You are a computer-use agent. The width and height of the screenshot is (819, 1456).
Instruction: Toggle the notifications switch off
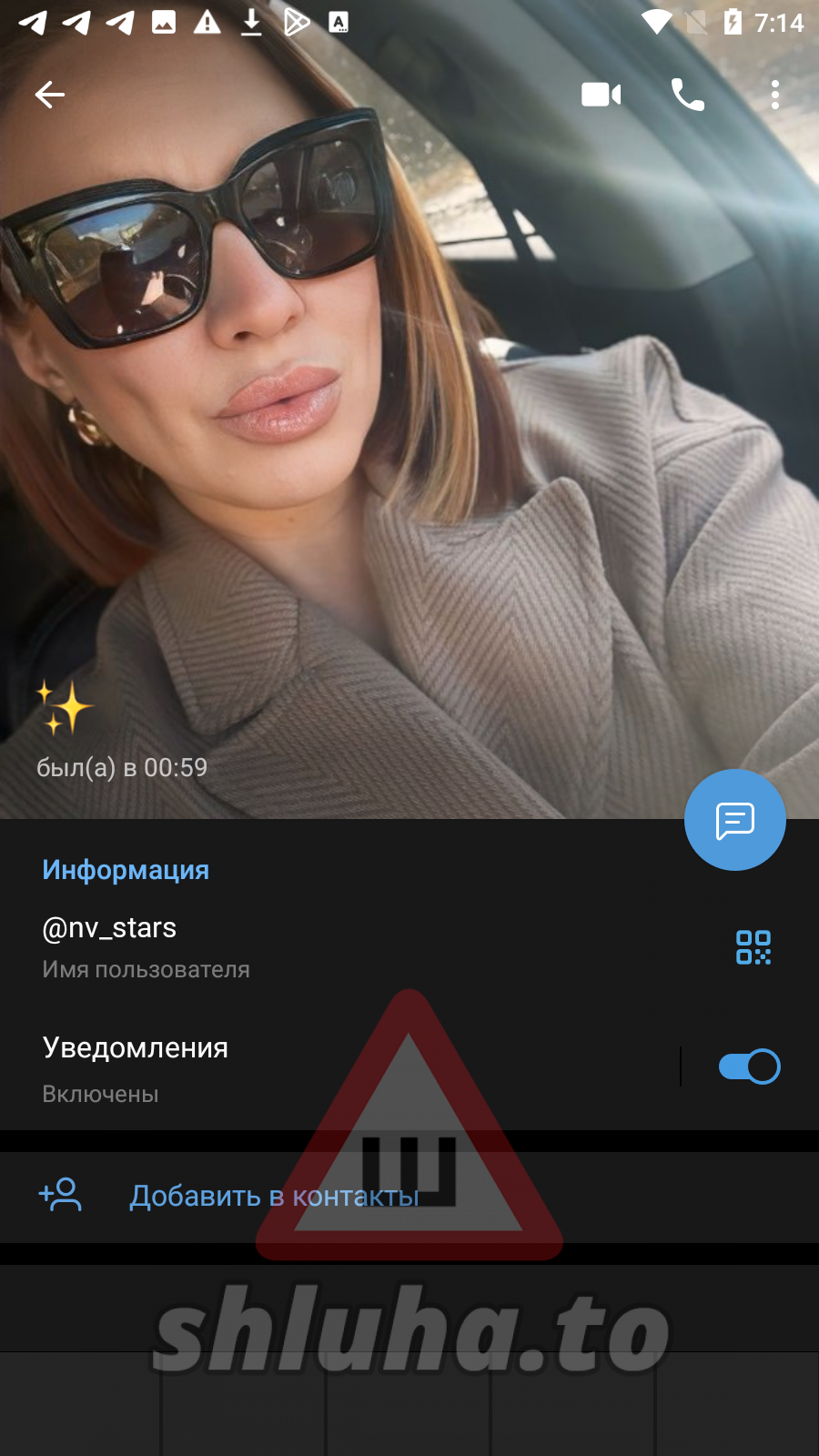pos(749,1067)
